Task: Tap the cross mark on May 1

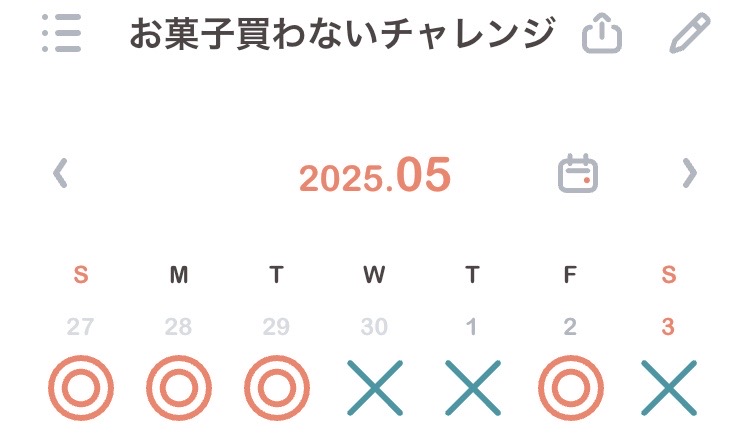Action: pyautogui.click(x=472, y=387)
